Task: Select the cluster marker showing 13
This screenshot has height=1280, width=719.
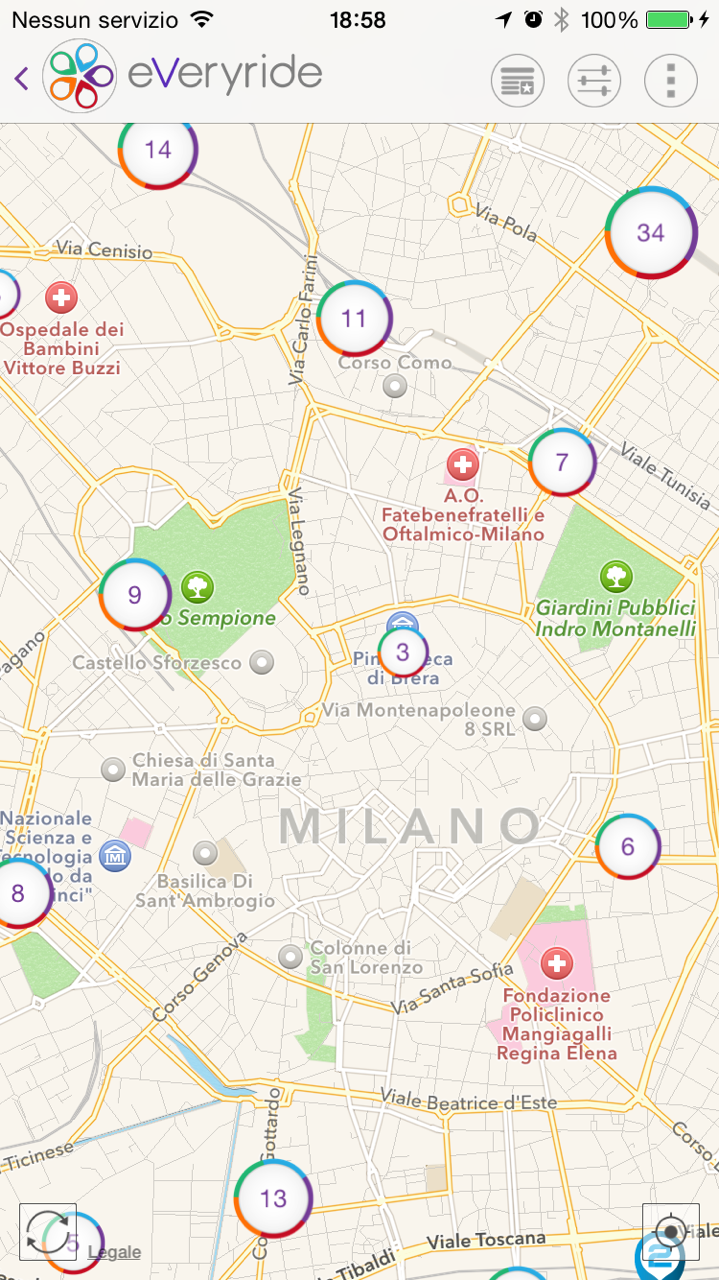Action: point(273,1198)
